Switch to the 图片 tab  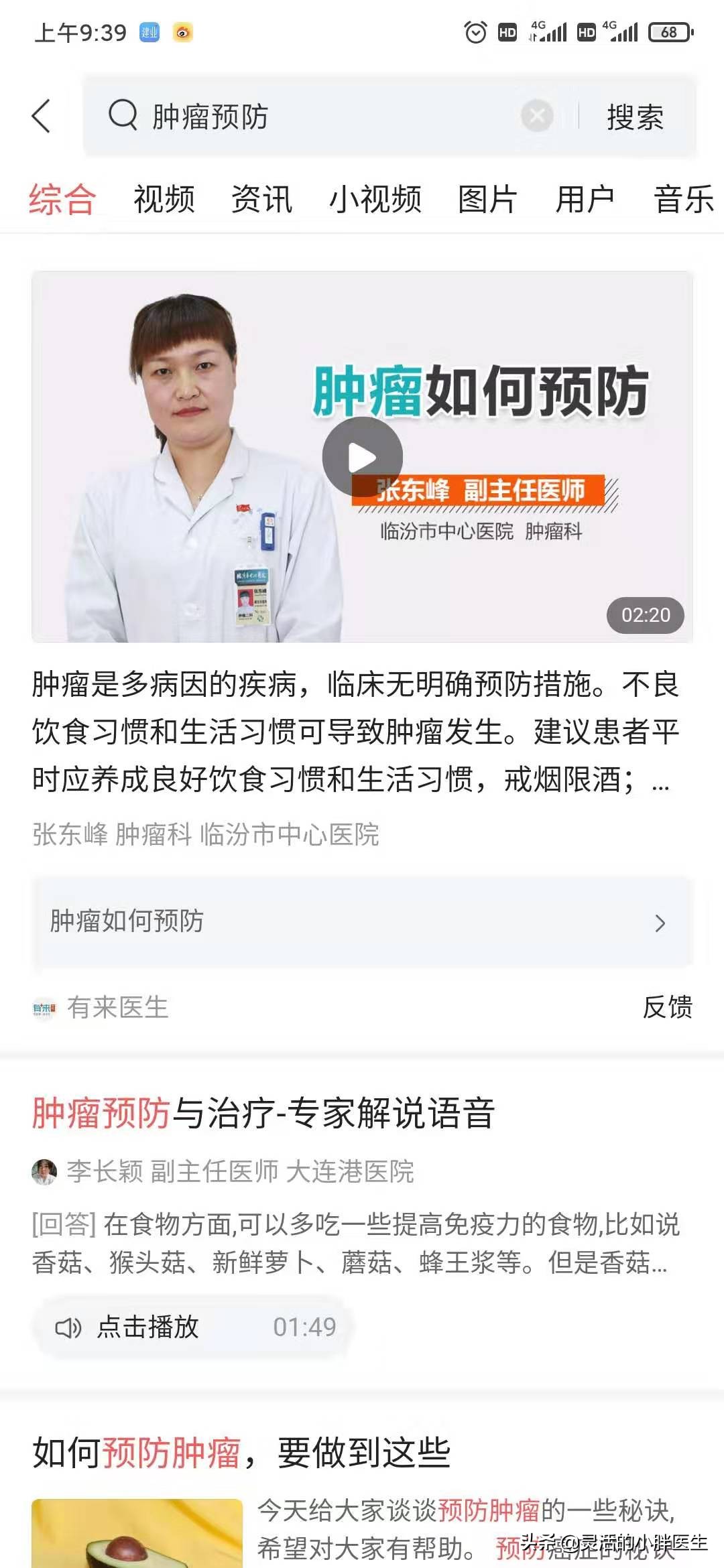[x=486, y=199]
